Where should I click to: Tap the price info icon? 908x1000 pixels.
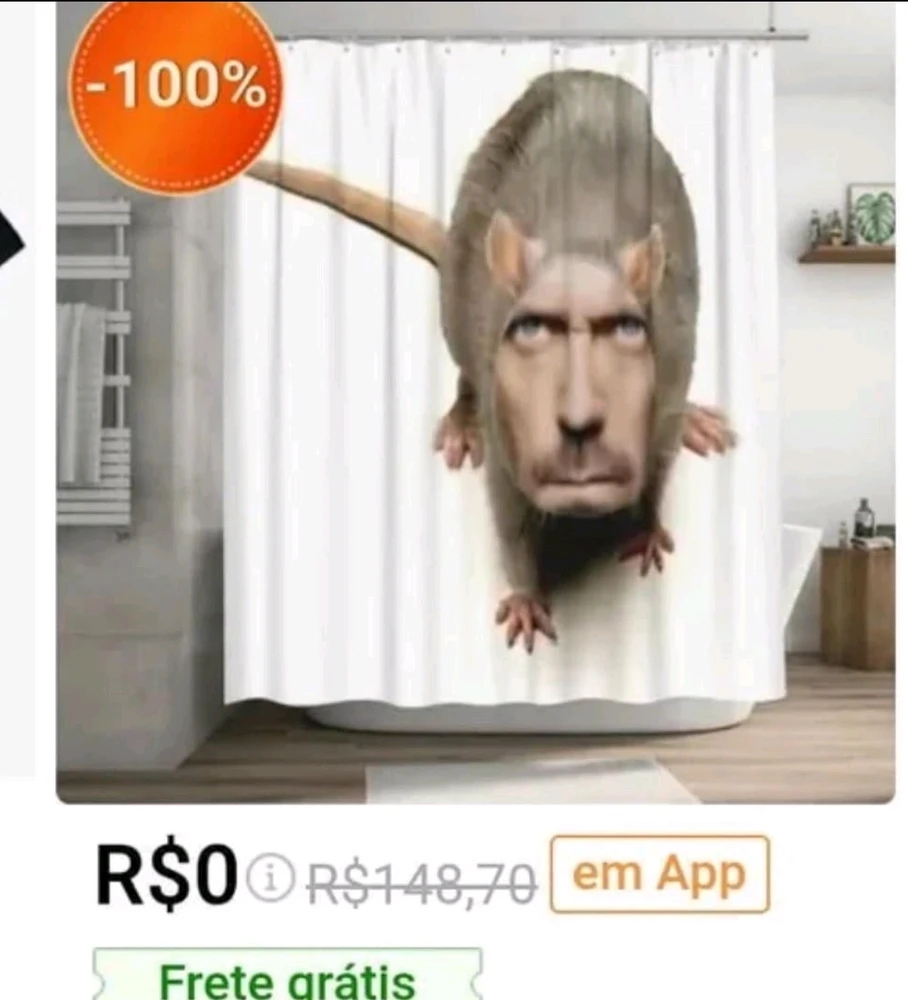268,877
